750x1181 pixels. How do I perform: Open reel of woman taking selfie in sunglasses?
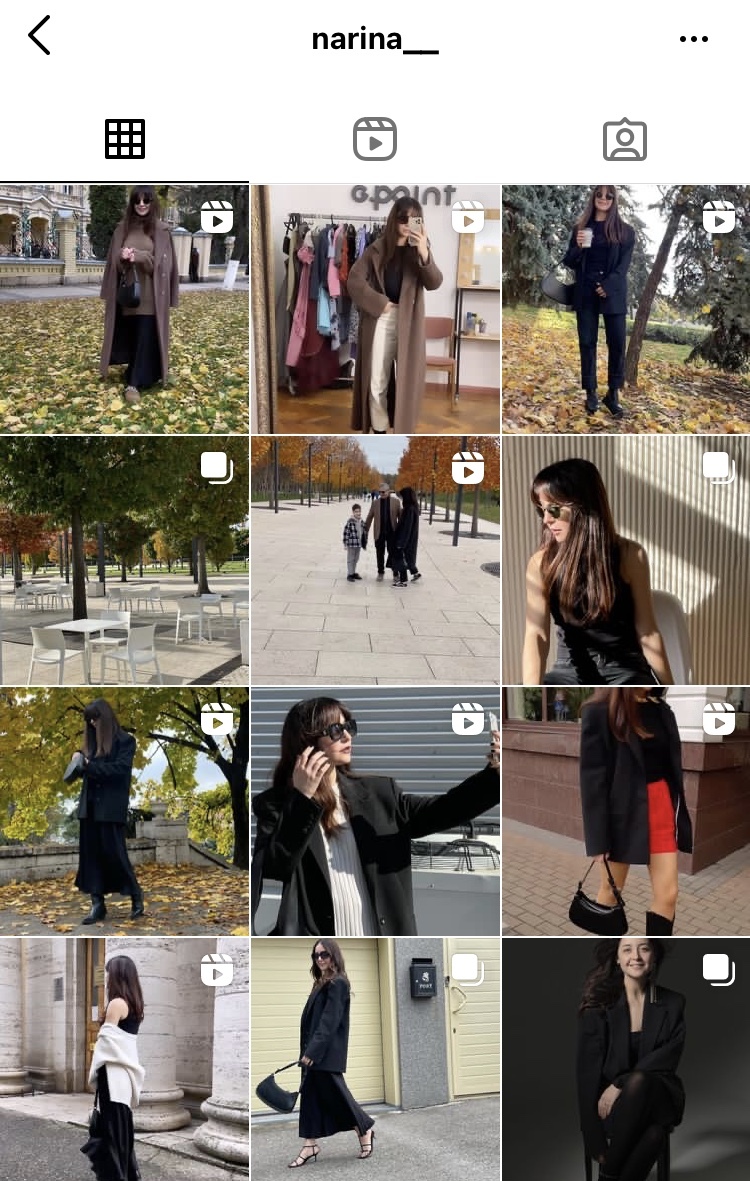click(x=375, y=811)
